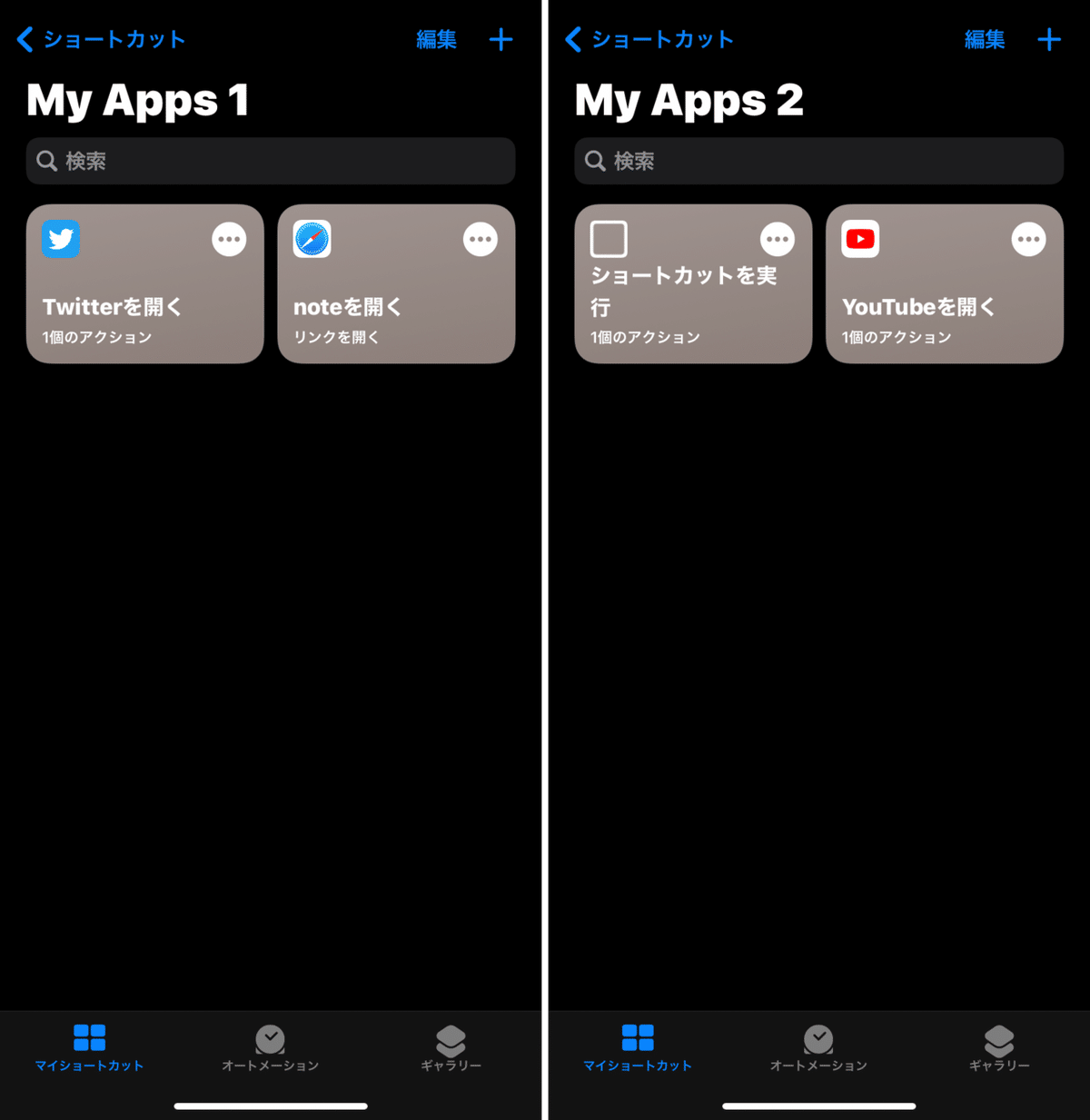Tap the search field in My Apps 2
Image resolution: width=1090 pixels, height=1120 pixels.
[x=818, y=162]
